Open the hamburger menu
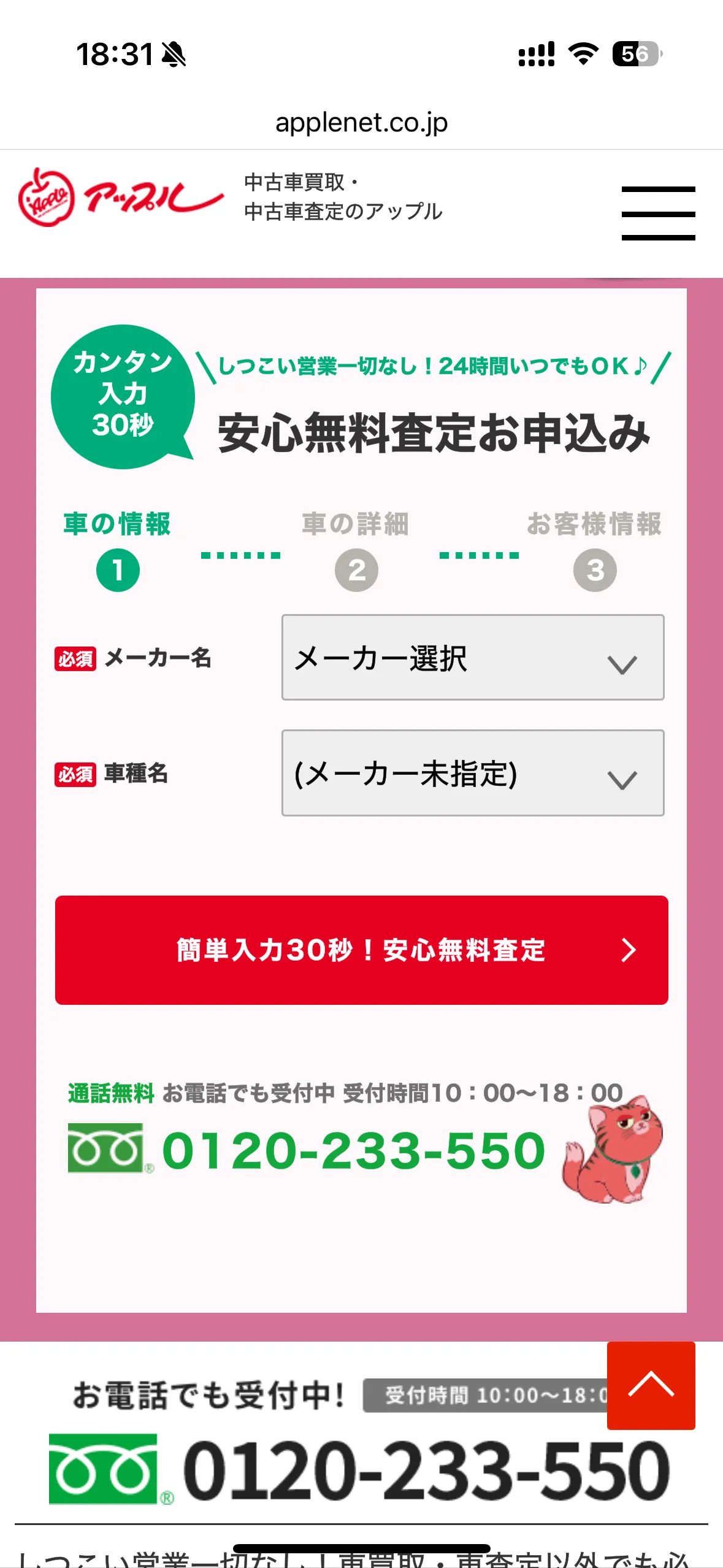The width and height of the screenshot is (723, 1568). pos(658,213)
